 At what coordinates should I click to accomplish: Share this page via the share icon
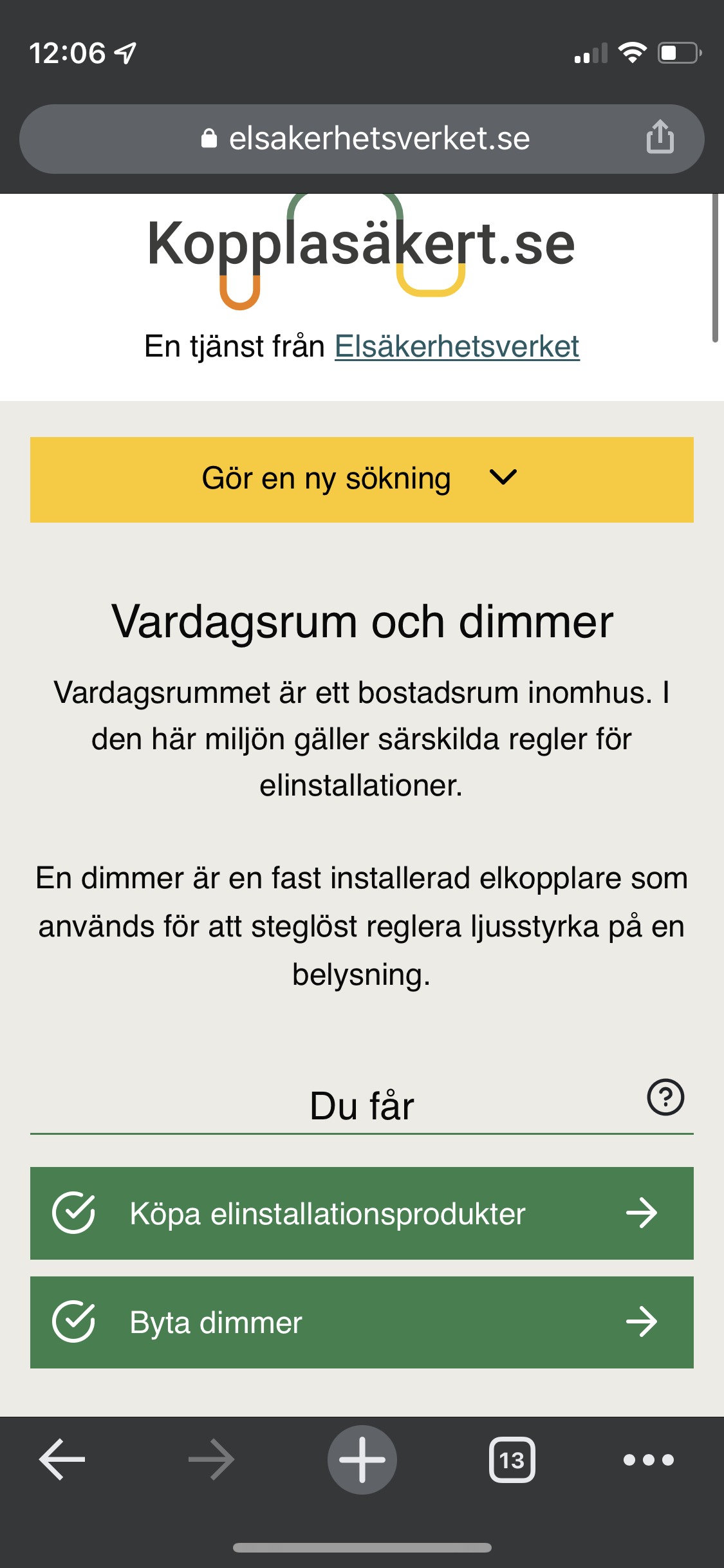[x=660, y=136]
